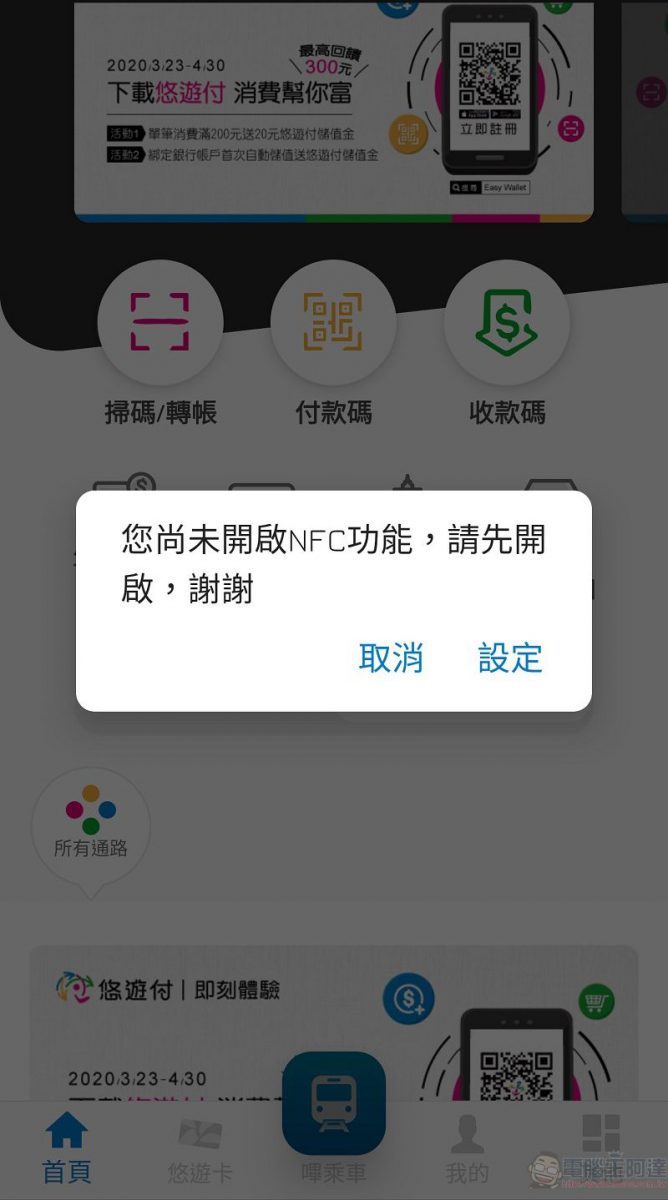
Task: Open the 悠遊付 promotion banner at top
Action: pyautogui.click(x=333, y=110)
